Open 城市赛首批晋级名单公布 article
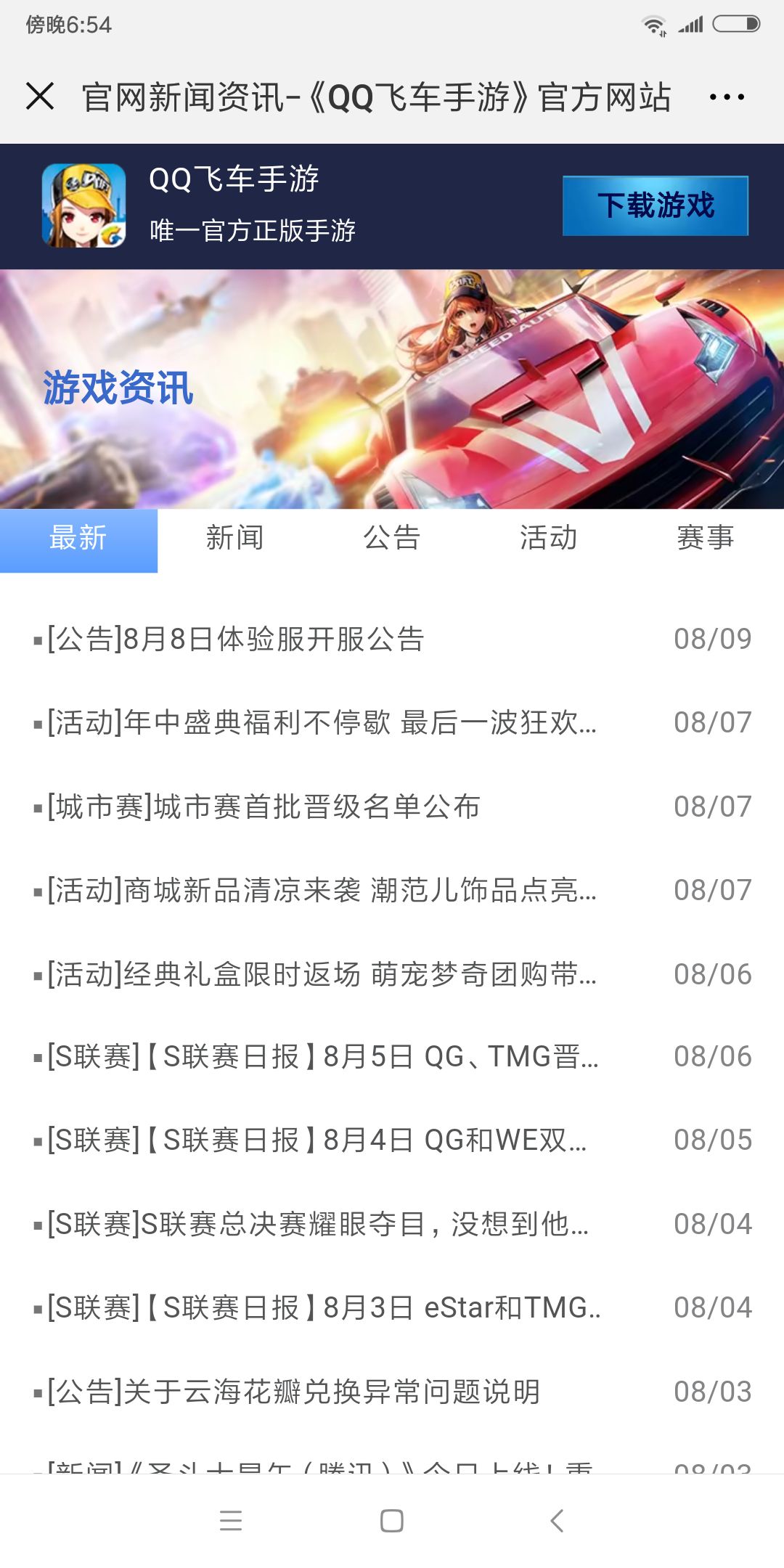Image resolution: width=784 pixels, height=1568 pixels. coord(392,807)
